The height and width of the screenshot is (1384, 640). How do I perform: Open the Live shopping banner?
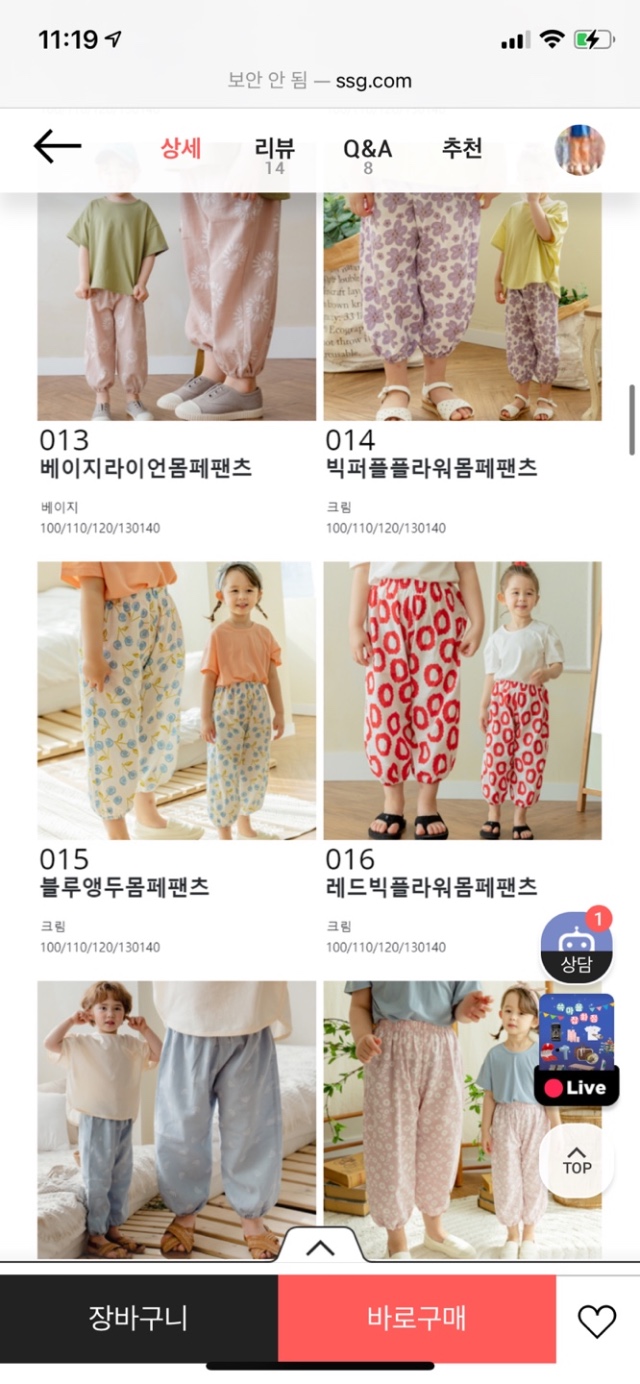[x=576, y=1049]
